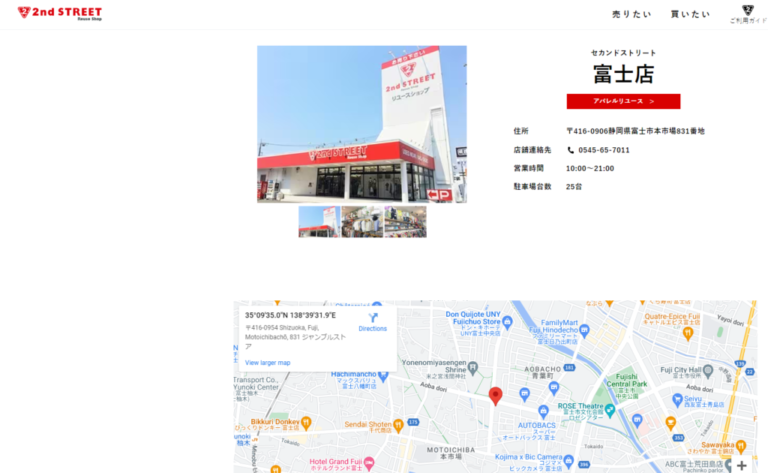Screen dimensions: 768x473
Task: Open the ご利用ガイド user guide
Action: click(x=747, y=14)
